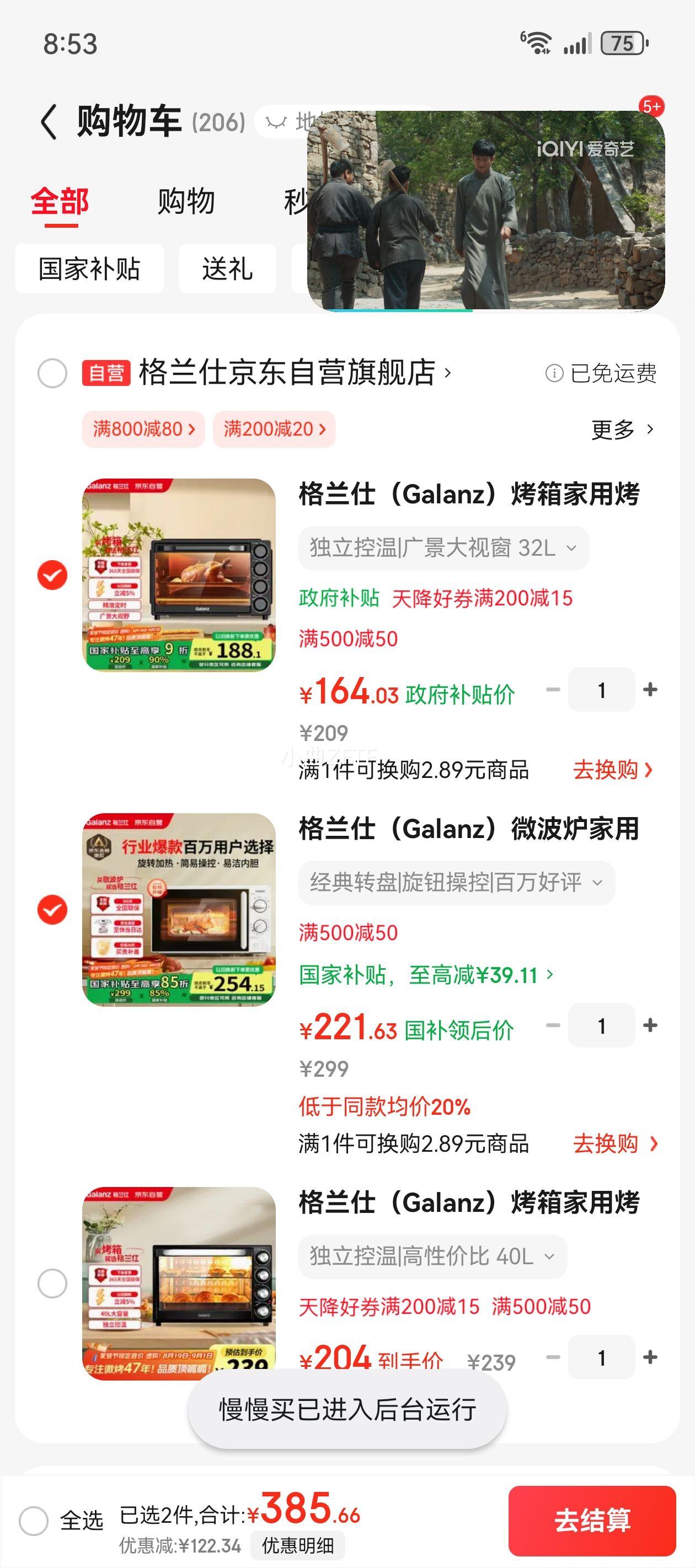Uncheck the Galanz microwave item

click(x=52, y=910)
